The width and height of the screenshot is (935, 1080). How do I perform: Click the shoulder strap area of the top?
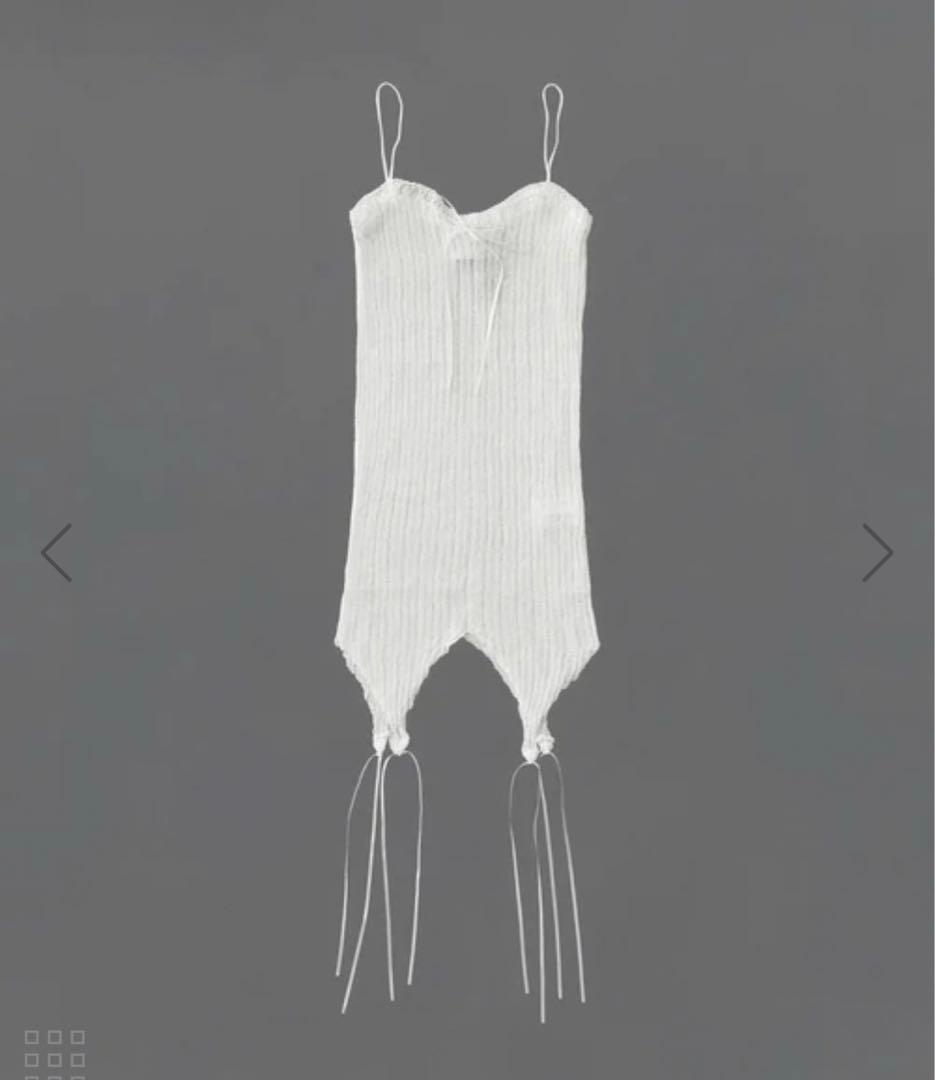(x=387, y=130)
